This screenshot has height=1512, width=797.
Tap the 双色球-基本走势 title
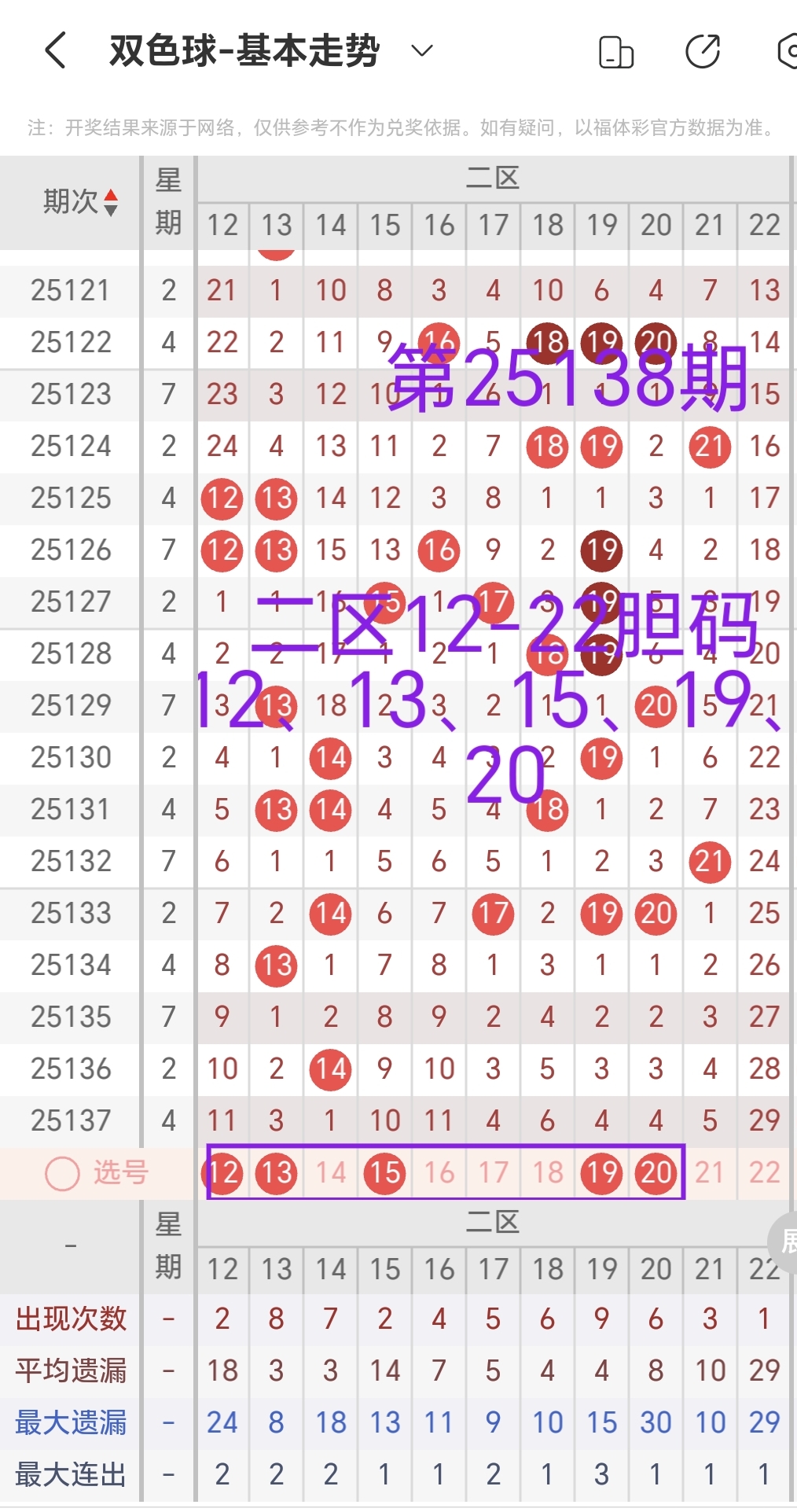click(x=244, y=50)
